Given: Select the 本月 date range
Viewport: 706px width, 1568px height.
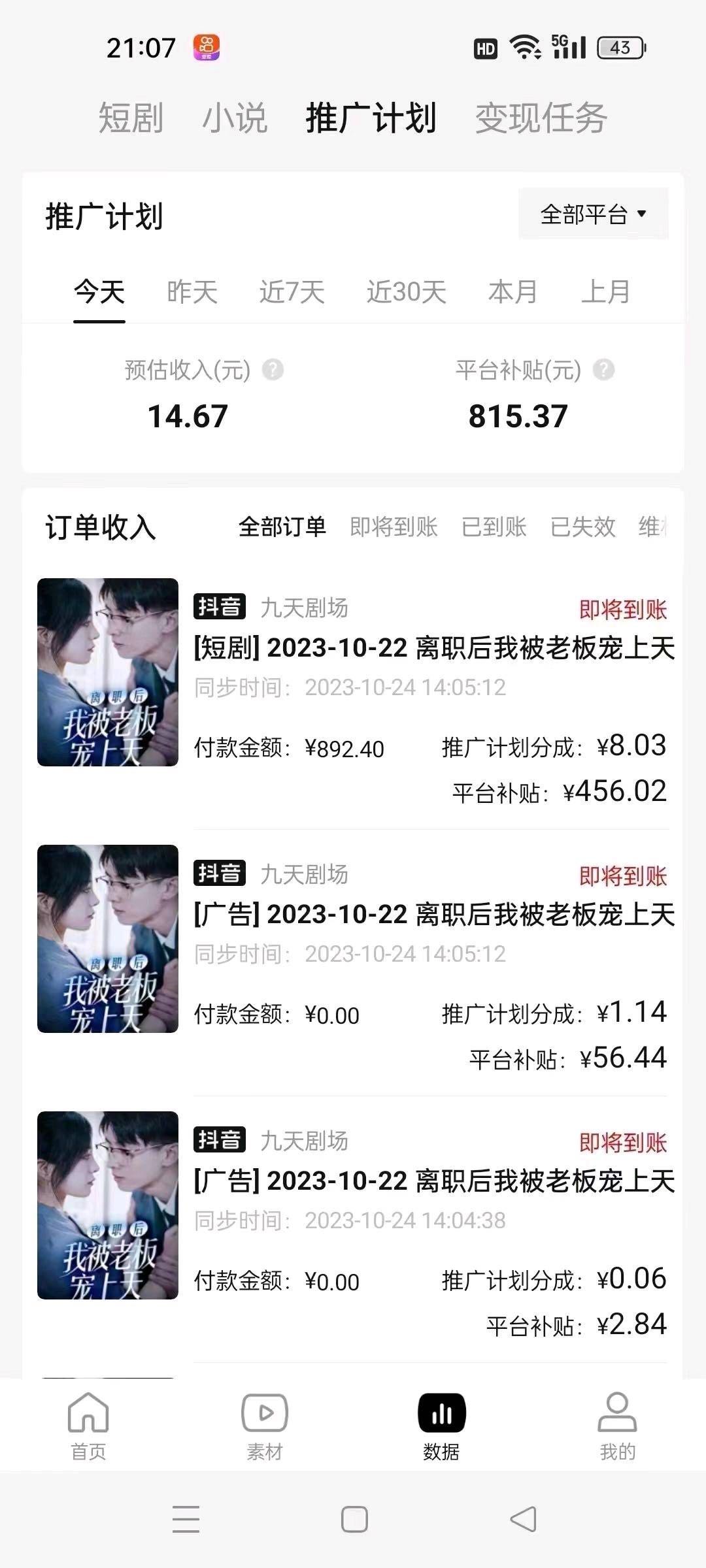Looking at the screenshot, I should click(x=513, y=292).
